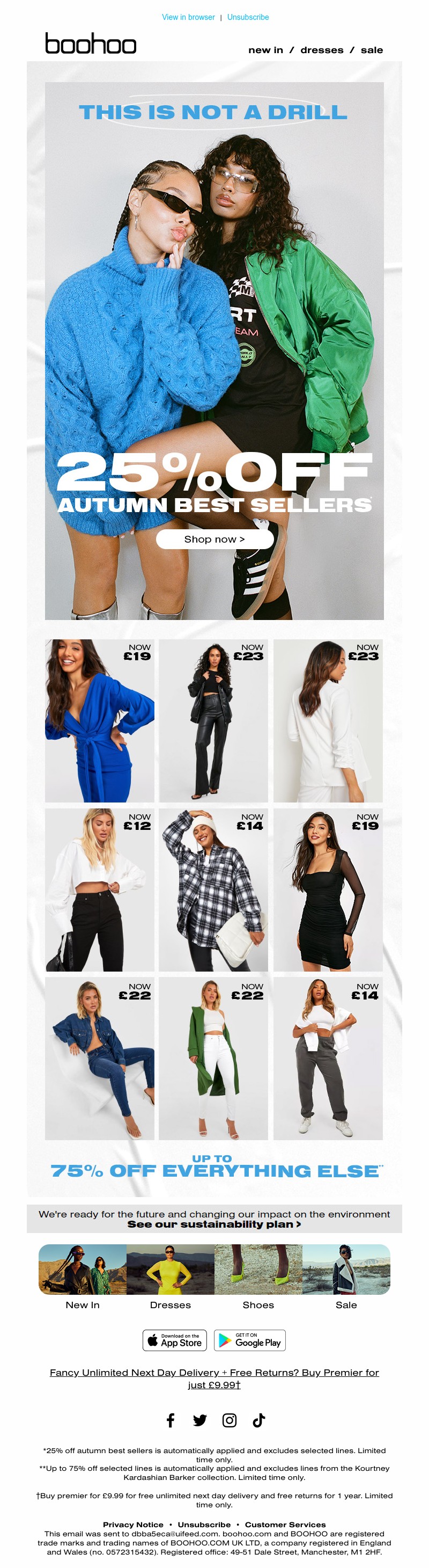This screenshot has height=1568, width=429.
Task: Contact Customer Services
Action: point(285,1525)
